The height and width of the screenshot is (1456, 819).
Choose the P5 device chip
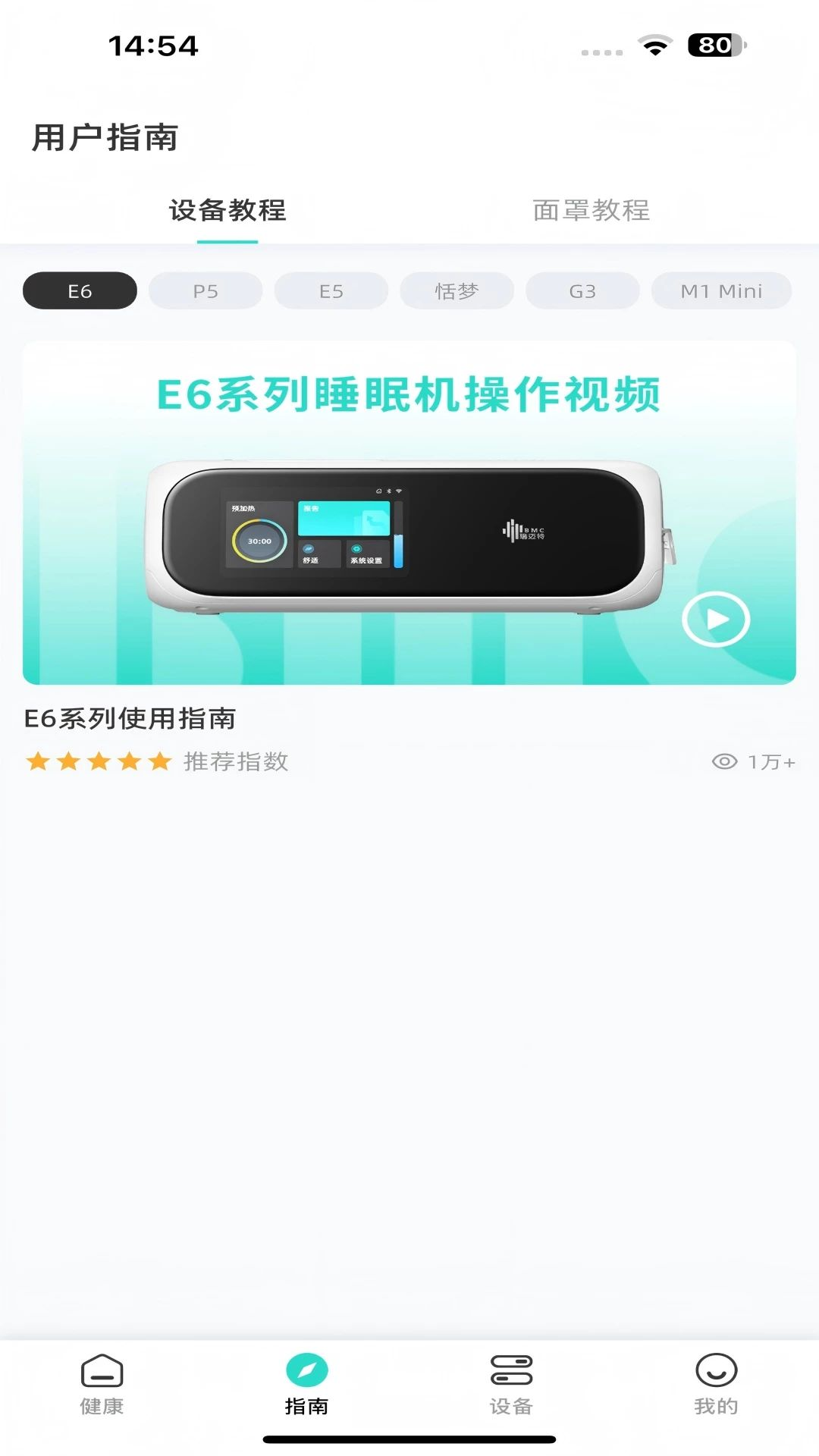click(206, 290)
